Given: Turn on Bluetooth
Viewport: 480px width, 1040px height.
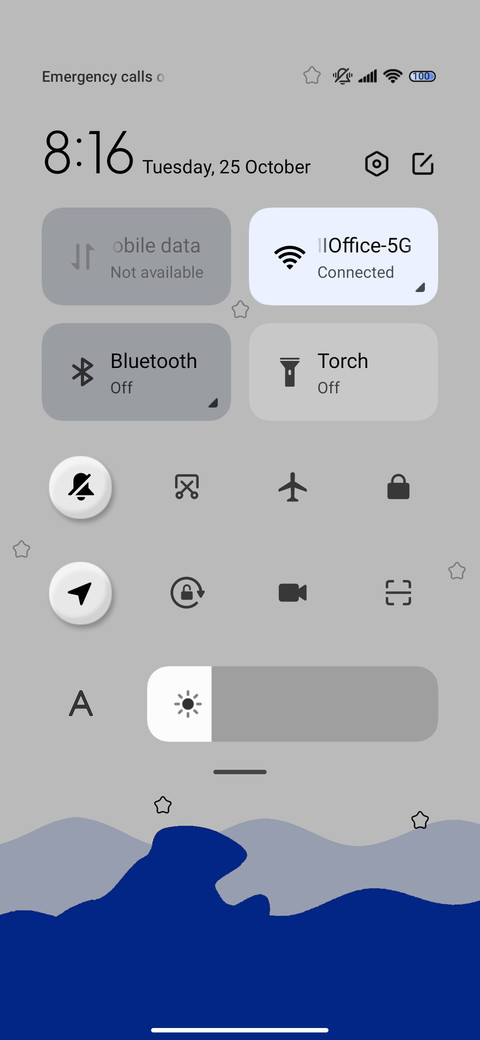Looking at the screenshot, I should pos(137,371).
